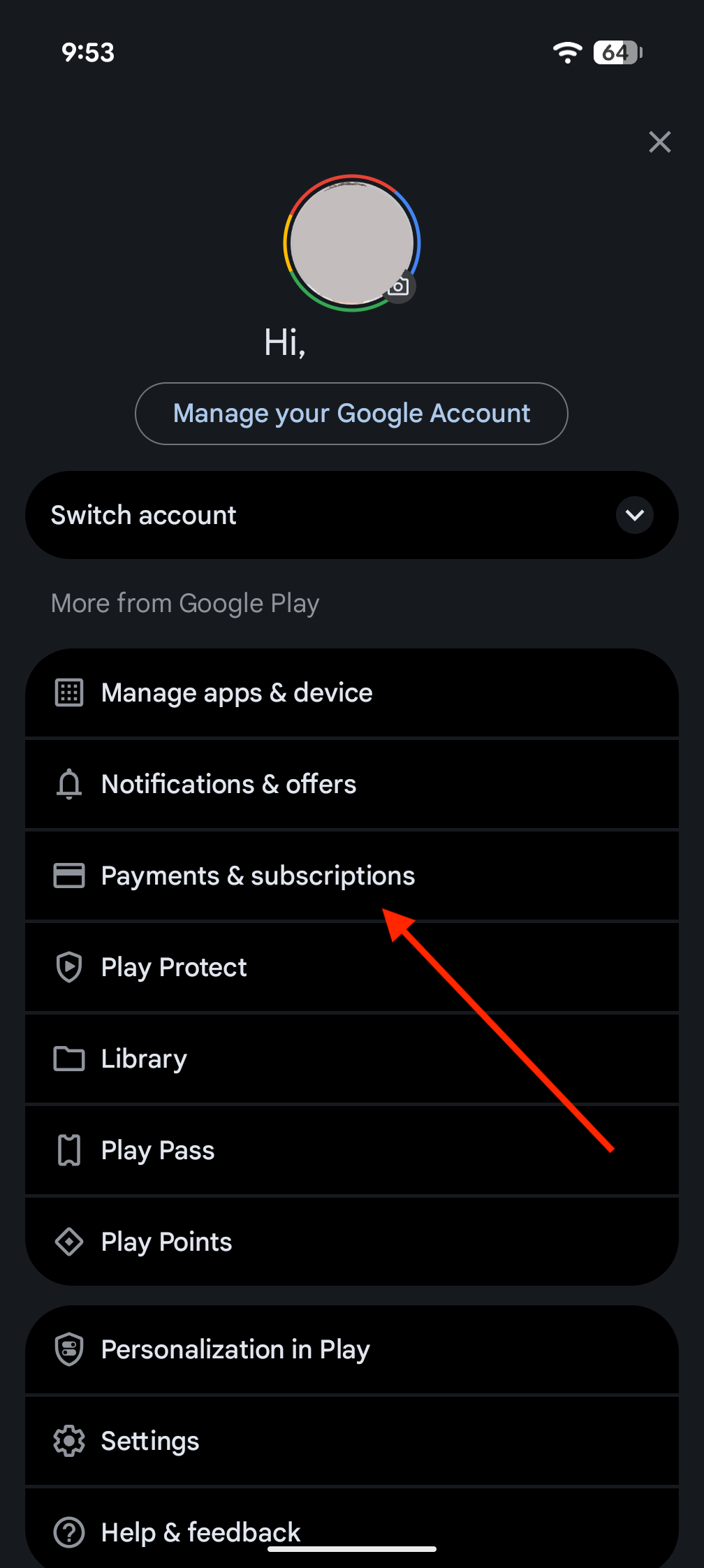The width and height of the screenshot is (704, 1568).
Task: Open Personalization in Play
Action: point(351,1350)
